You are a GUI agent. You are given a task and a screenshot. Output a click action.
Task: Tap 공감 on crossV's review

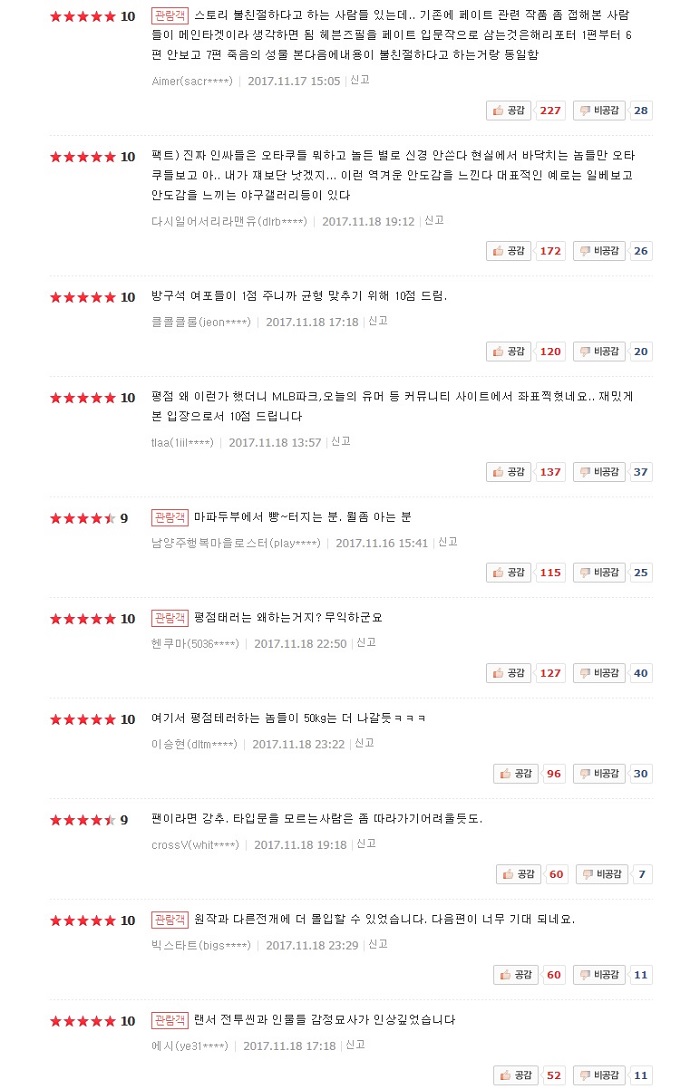tap(519, 874)
